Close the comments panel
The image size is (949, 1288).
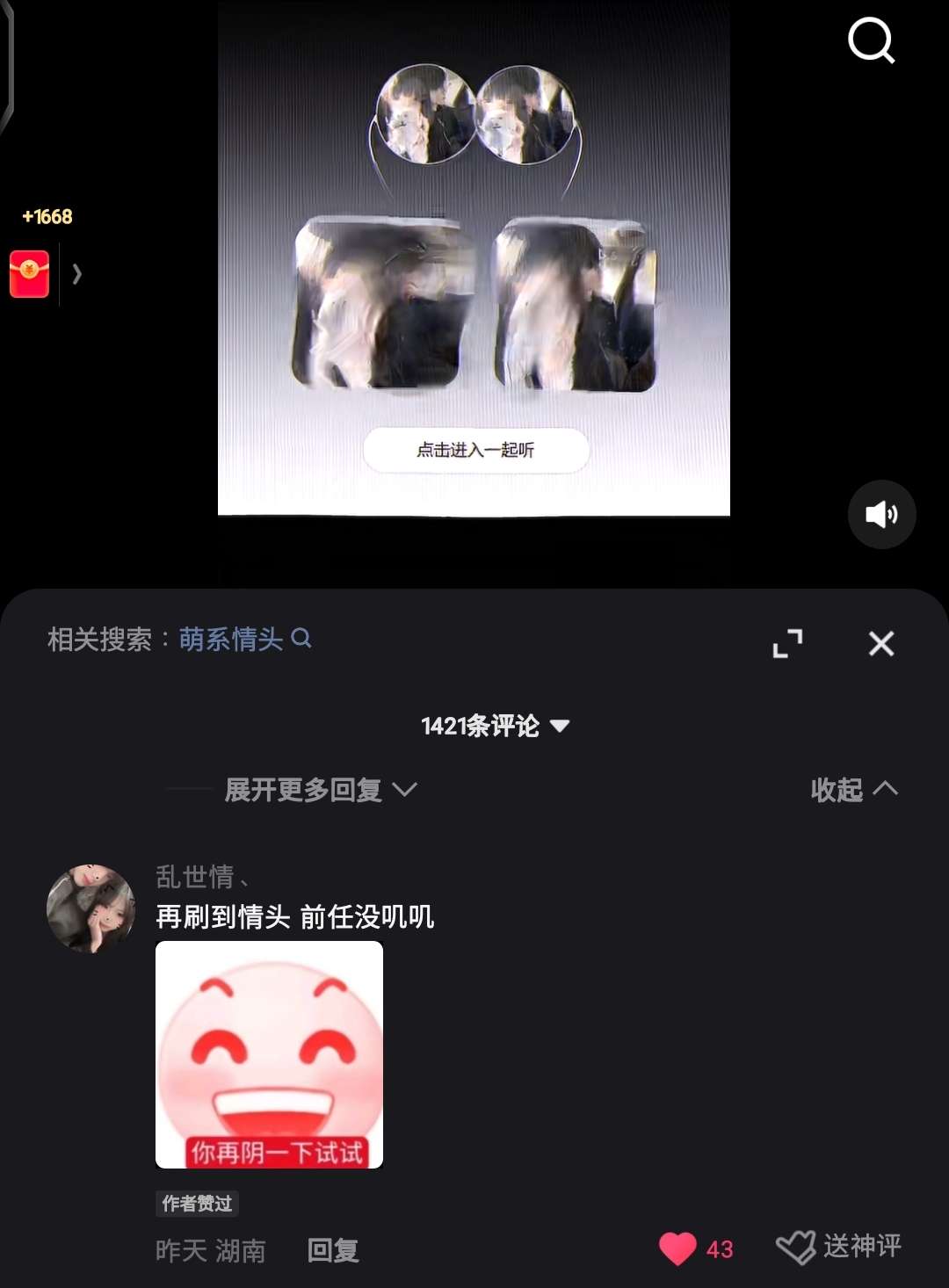pos(880,643)
